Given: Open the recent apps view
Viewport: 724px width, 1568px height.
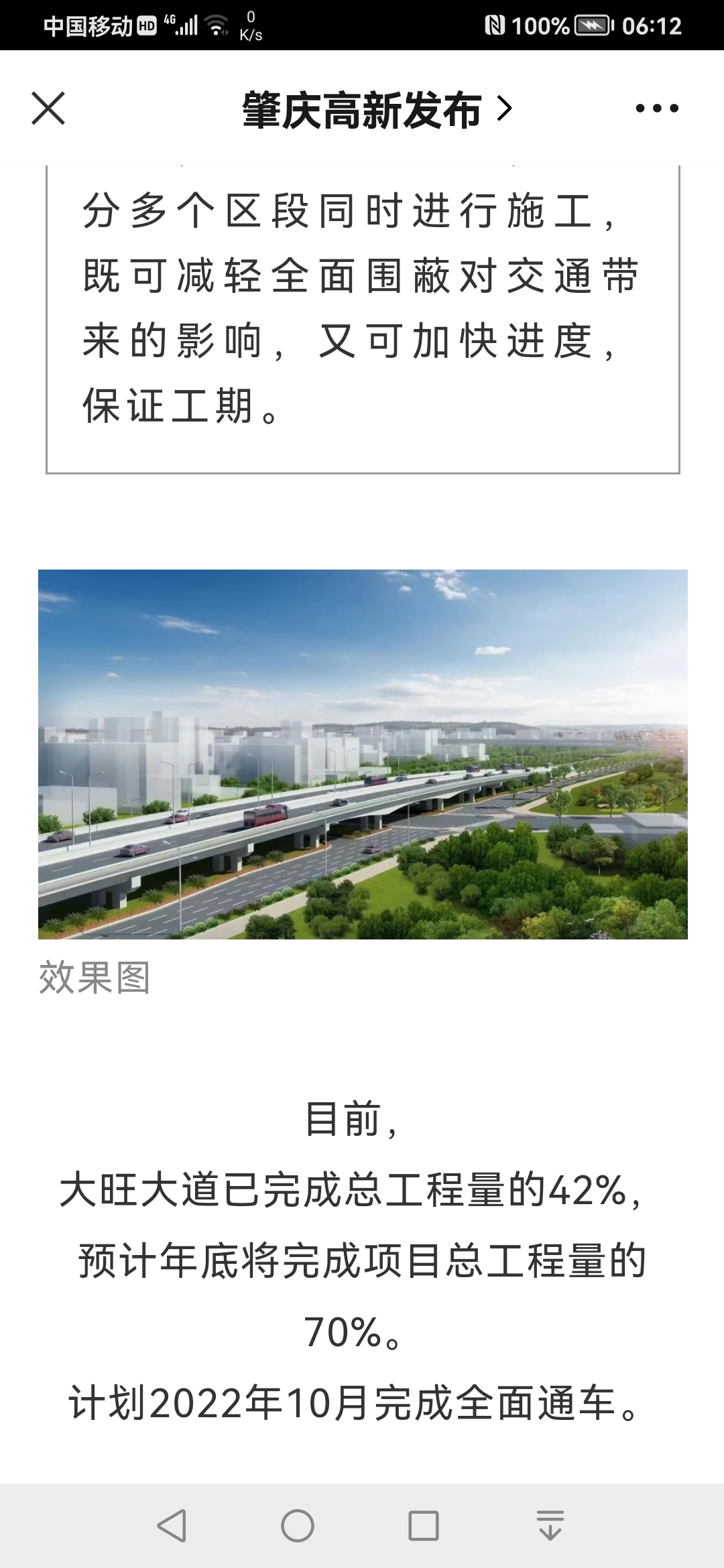Looking at the screenshot, I should 424,1526.
